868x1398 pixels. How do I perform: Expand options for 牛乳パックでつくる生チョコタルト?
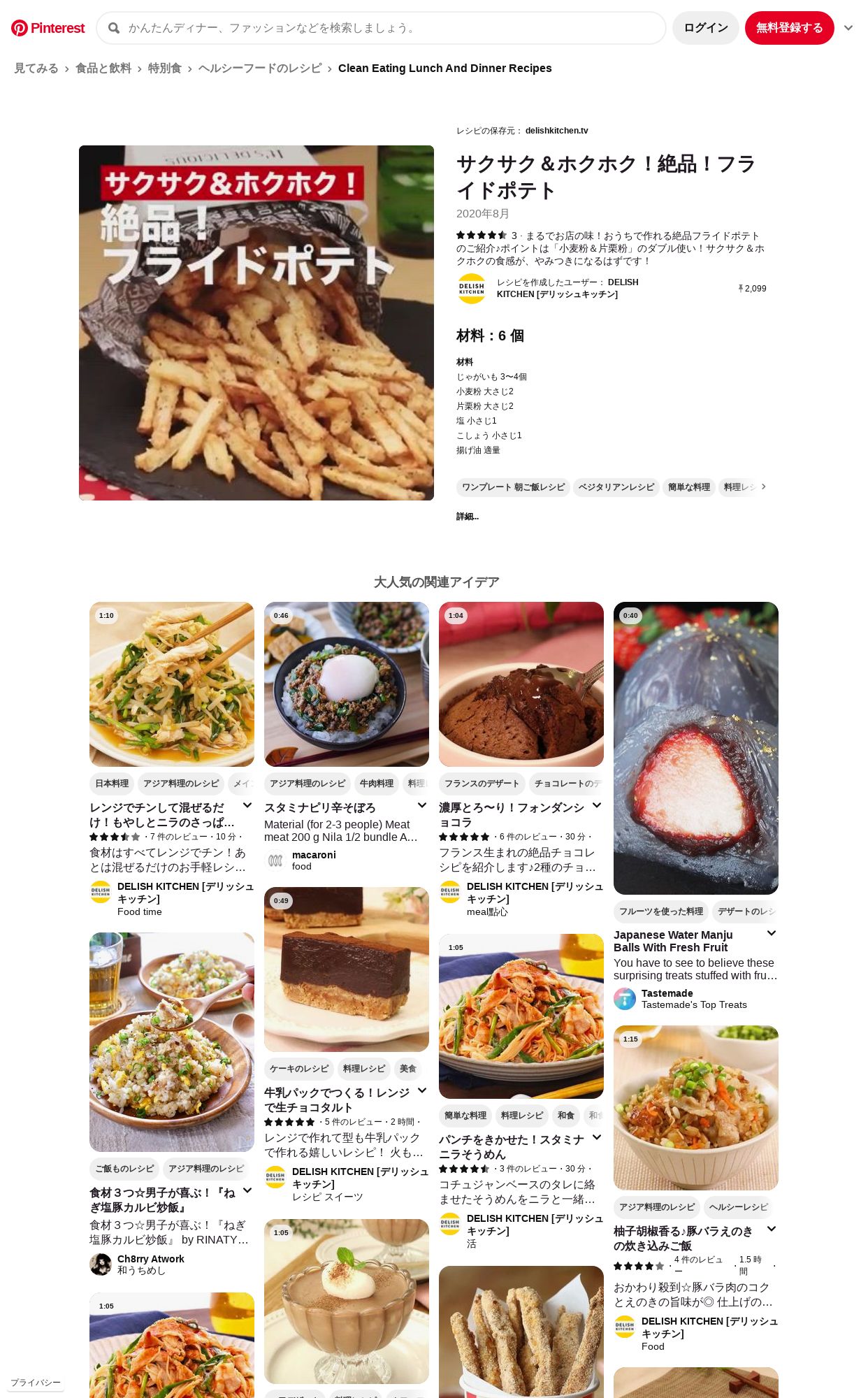422,1090
